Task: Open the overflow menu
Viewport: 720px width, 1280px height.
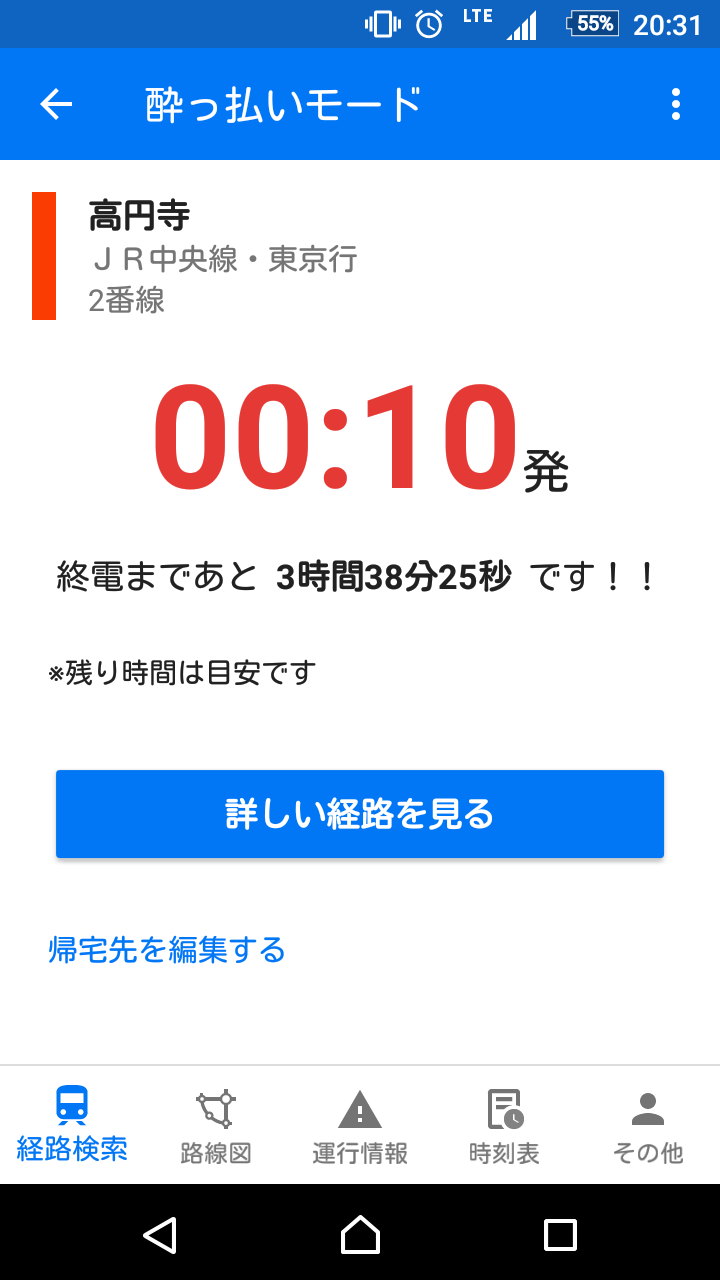Action: click(676, 104)
